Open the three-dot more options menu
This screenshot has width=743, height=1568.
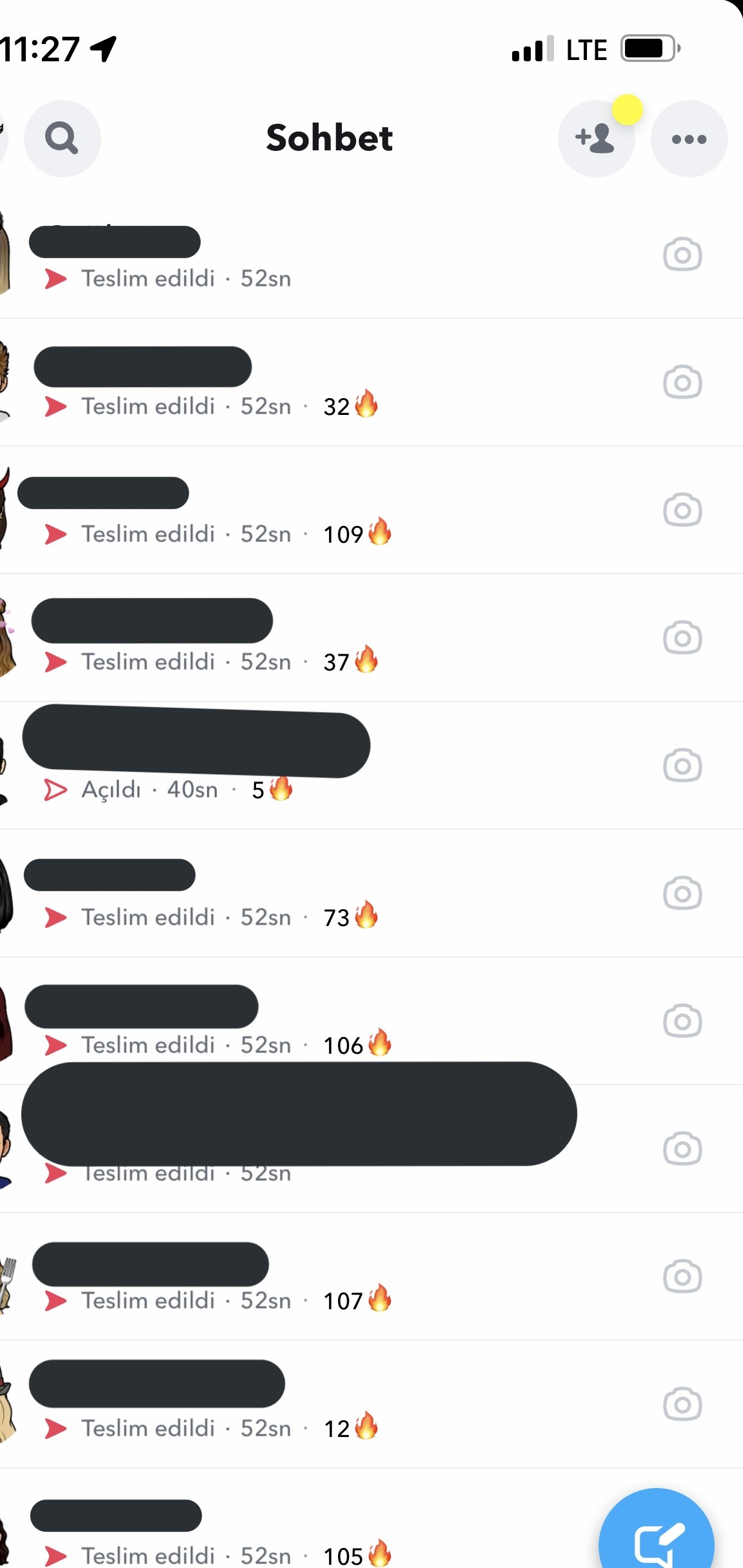pyautogui.click(x=689, y=138)
